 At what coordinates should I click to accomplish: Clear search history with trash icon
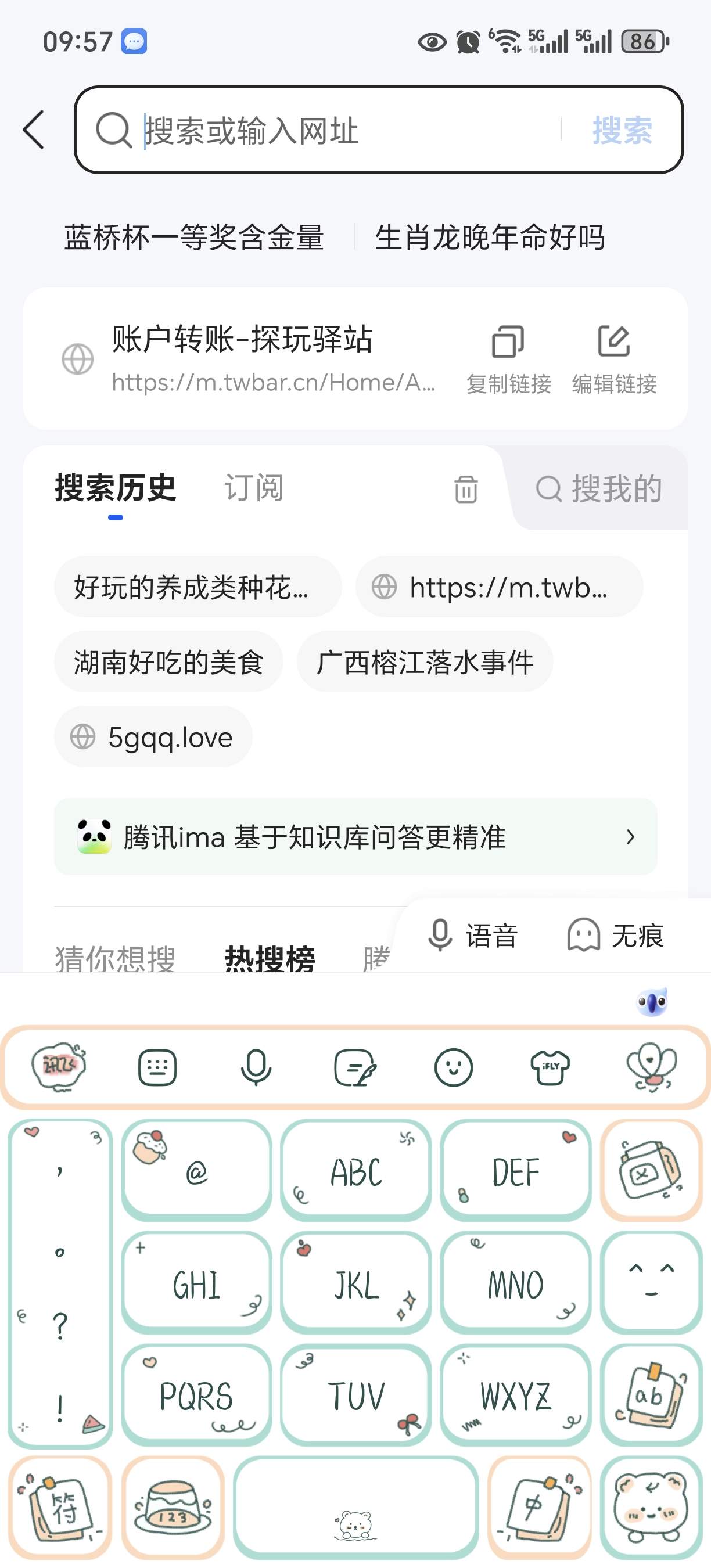[466, 489]
